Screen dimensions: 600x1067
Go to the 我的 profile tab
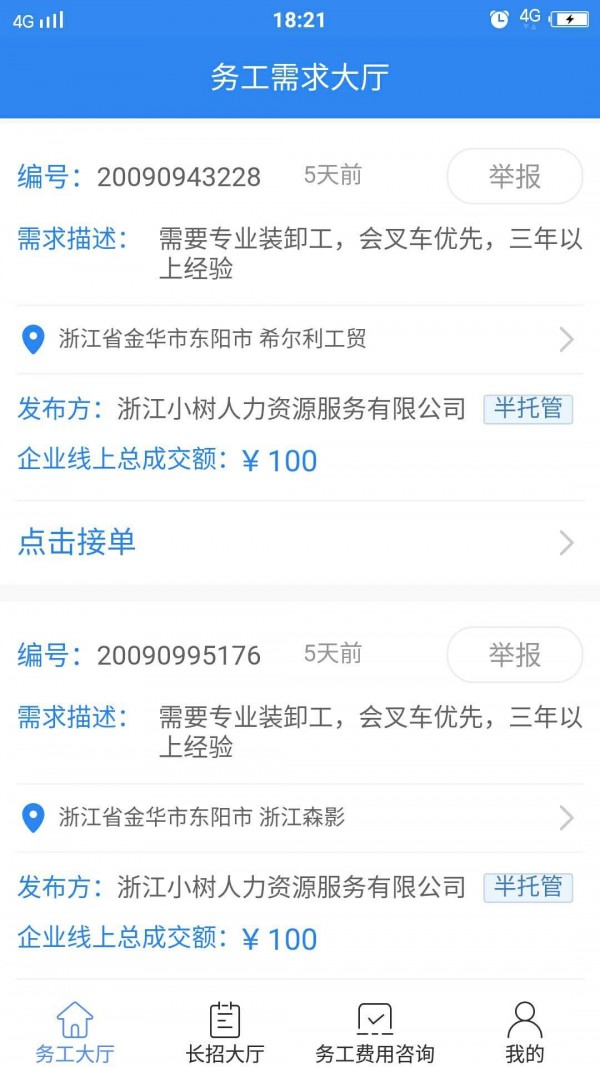(525, 1032)
